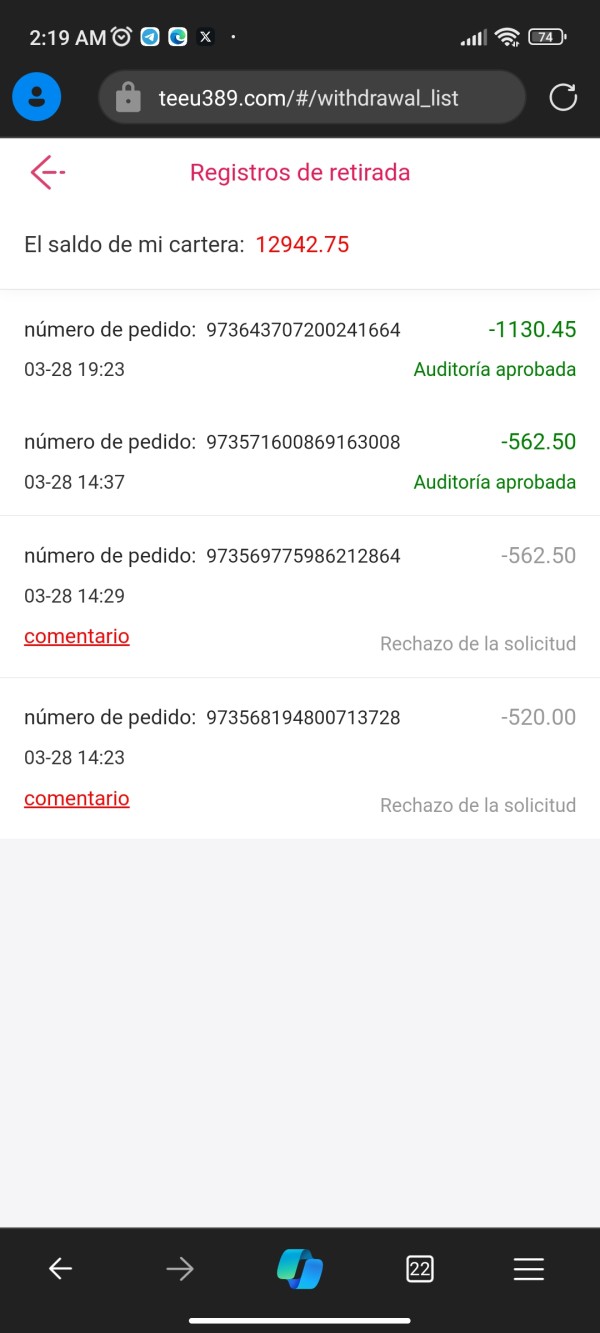Viewport: 600px width, 1333px height.
Task: Open comentario for the -520.00 rejected request
Action: coord(77,798)
